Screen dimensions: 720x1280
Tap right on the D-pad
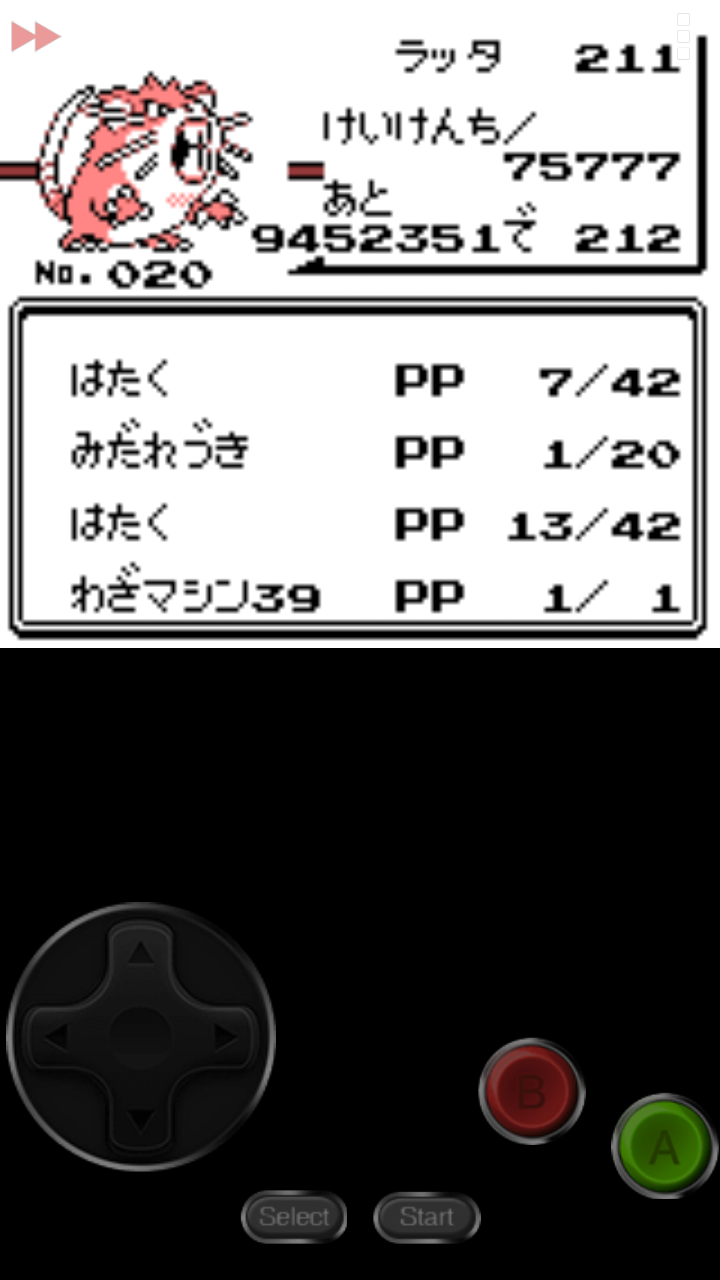click(x=224, y=1037)
